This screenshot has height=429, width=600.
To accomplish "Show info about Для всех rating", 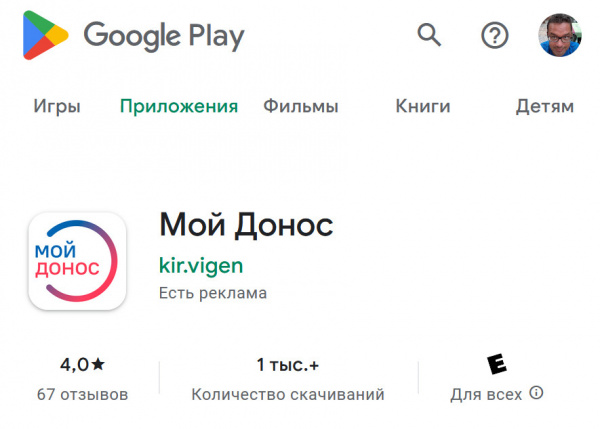I will 537,393.
